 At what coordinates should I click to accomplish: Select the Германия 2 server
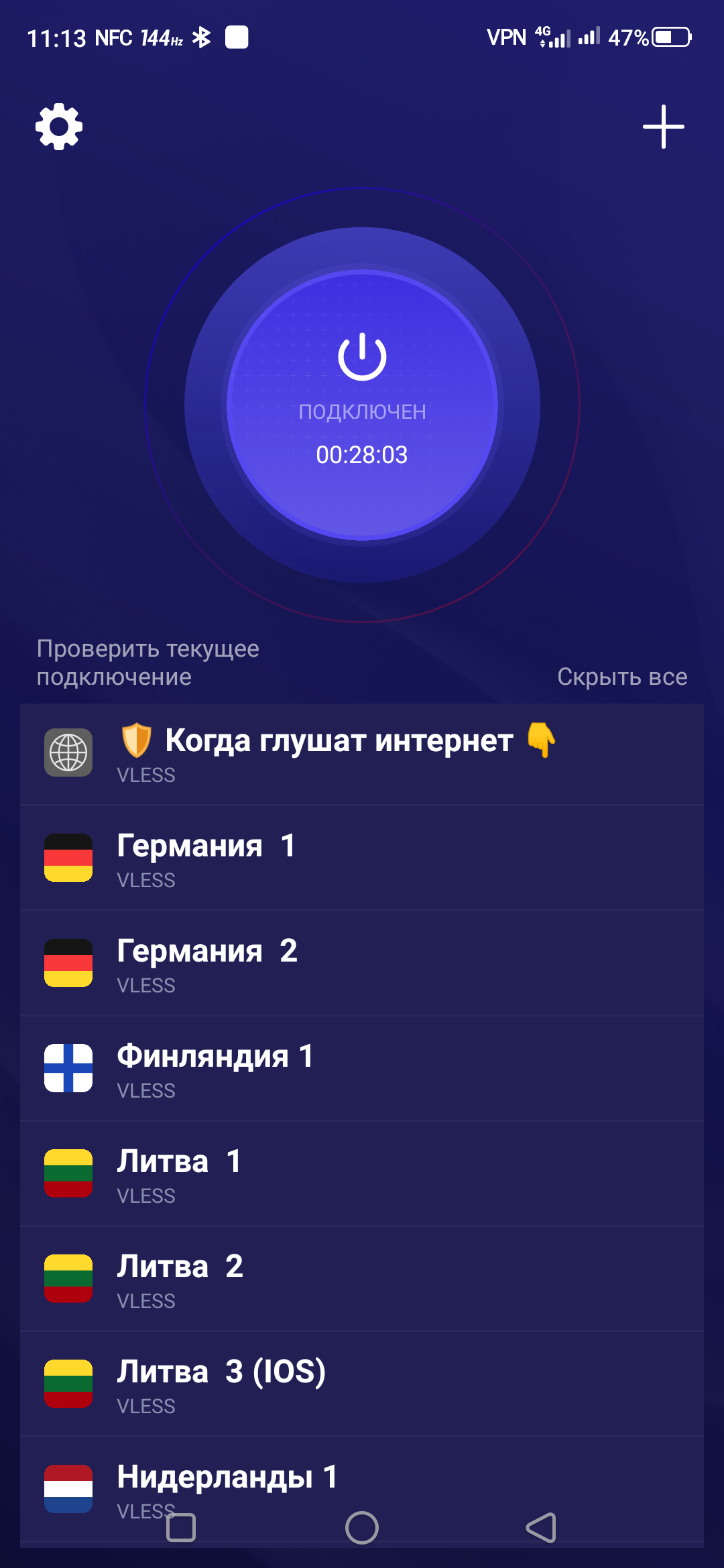point(362,964)
